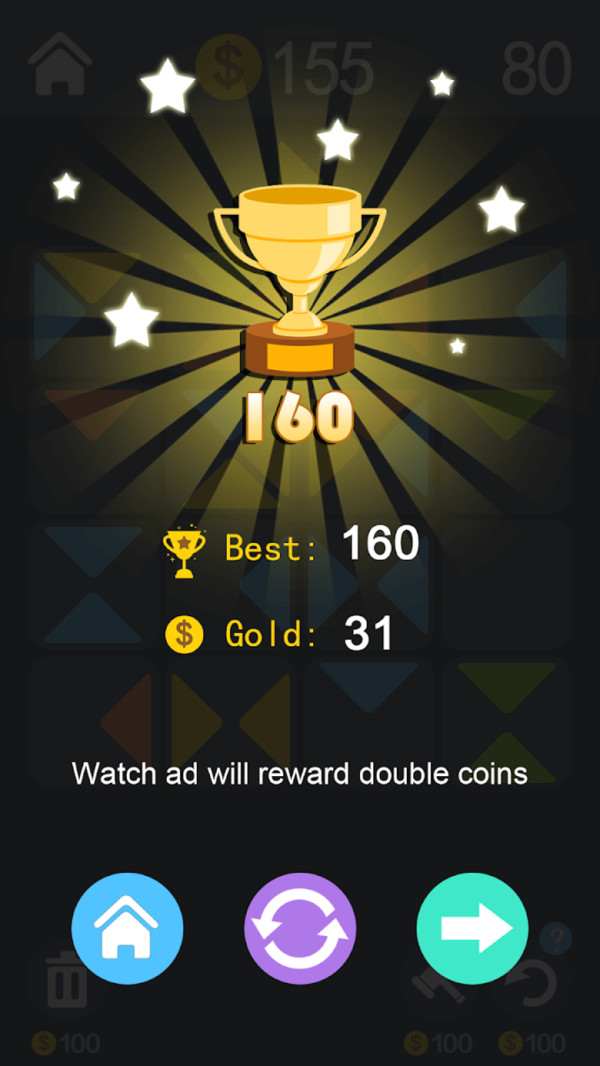Restart the game with the purple refresh button
600x1066 pixels.
[300, 928]
